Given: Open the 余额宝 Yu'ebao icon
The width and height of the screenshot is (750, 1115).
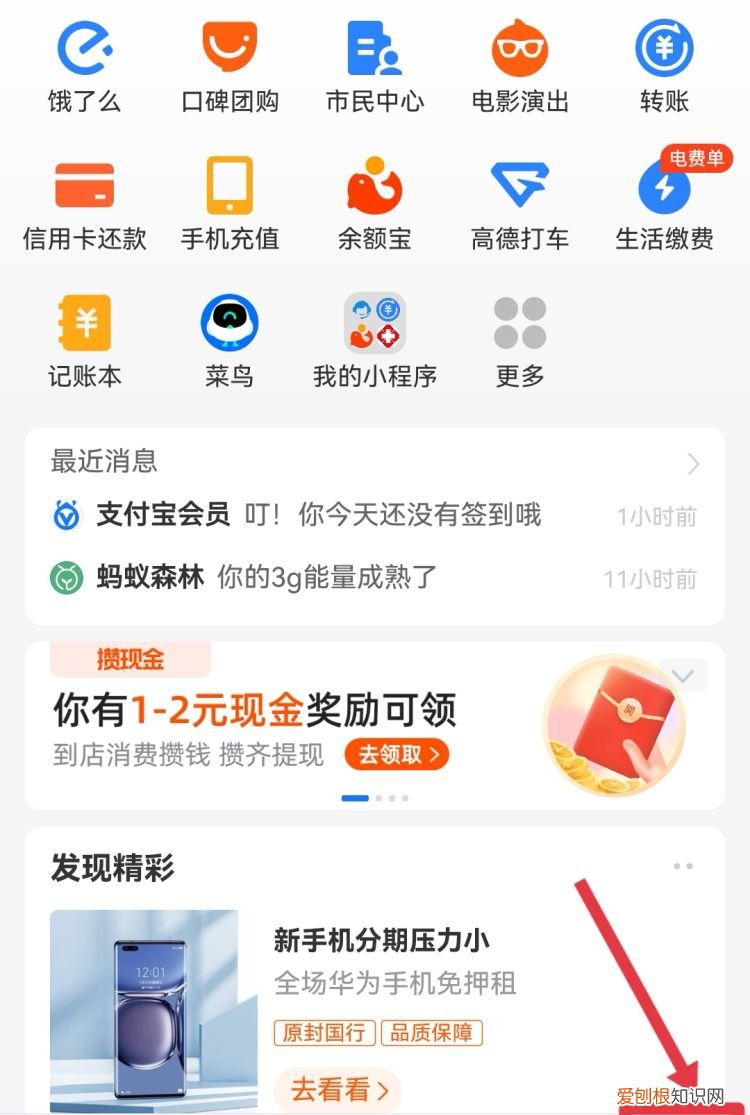Looking at the screenshot, I should coord(374,195).
